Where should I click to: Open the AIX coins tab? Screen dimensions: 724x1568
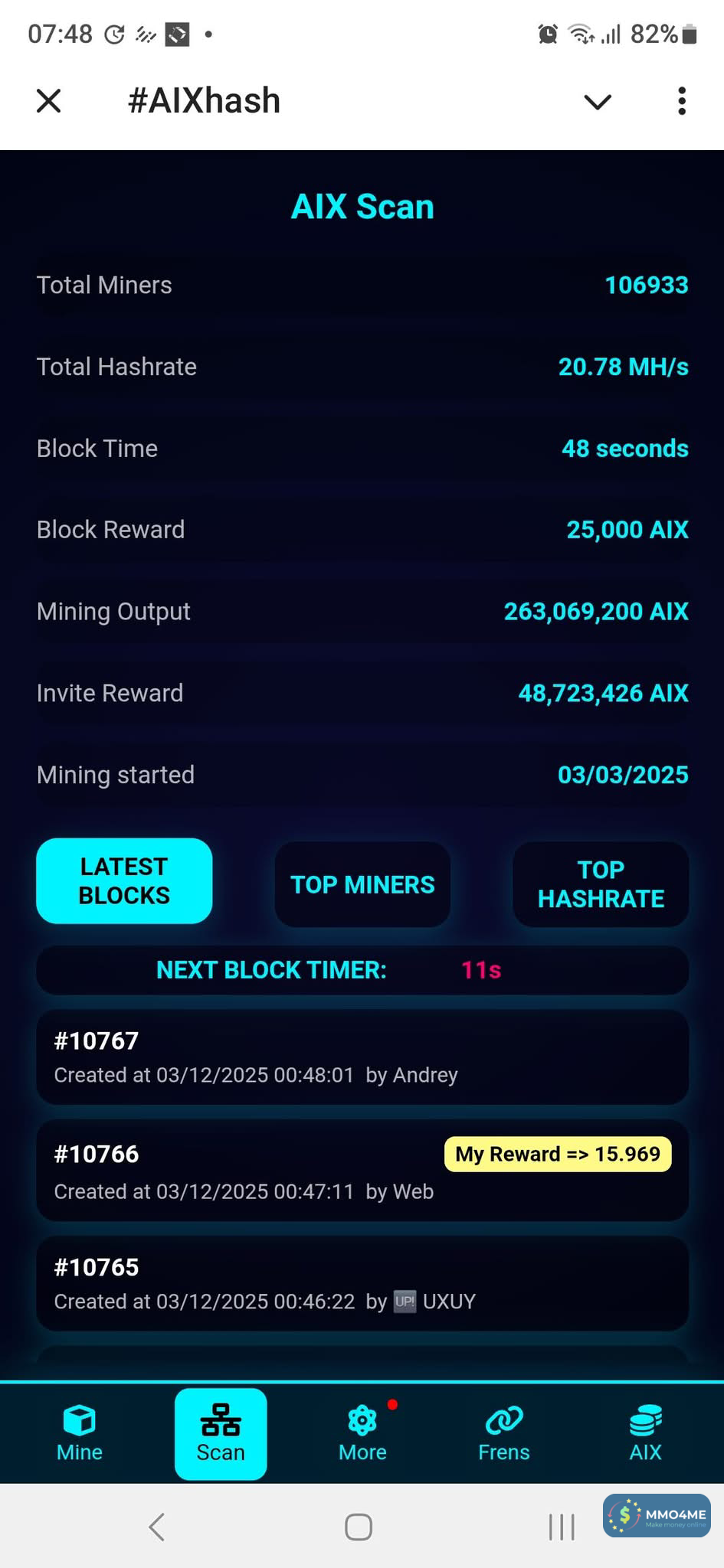pyautogui.click(x=645, y=1434)
